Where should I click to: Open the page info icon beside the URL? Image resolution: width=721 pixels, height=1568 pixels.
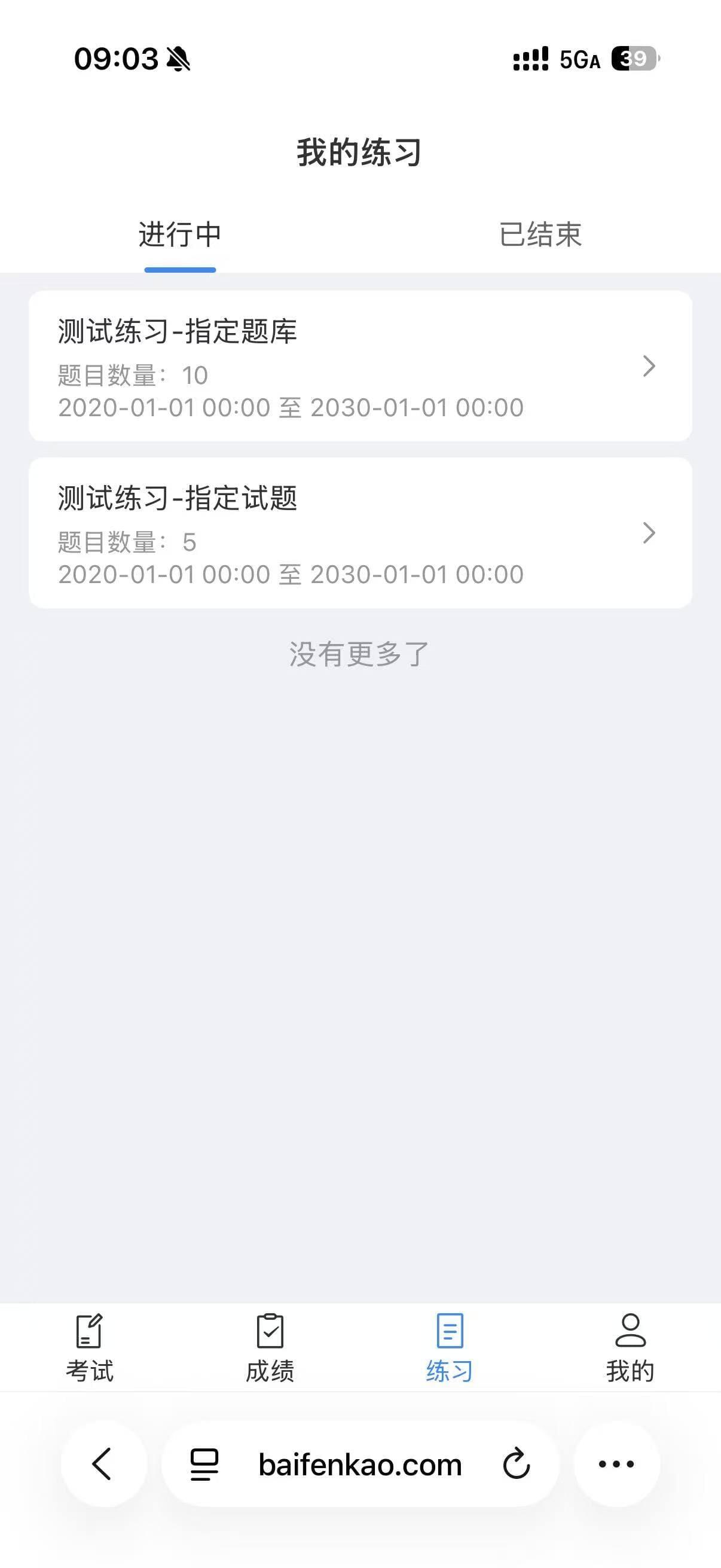[x=203, y=1465]
